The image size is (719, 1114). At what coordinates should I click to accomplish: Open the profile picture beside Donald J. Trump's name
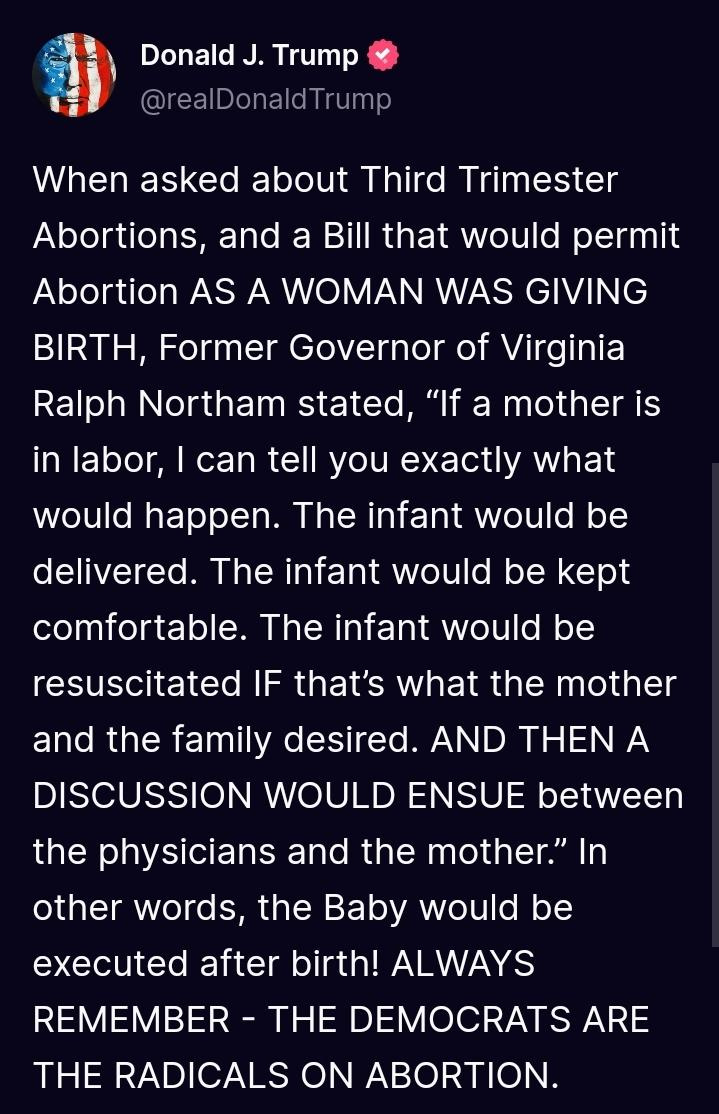pos(74,75)
